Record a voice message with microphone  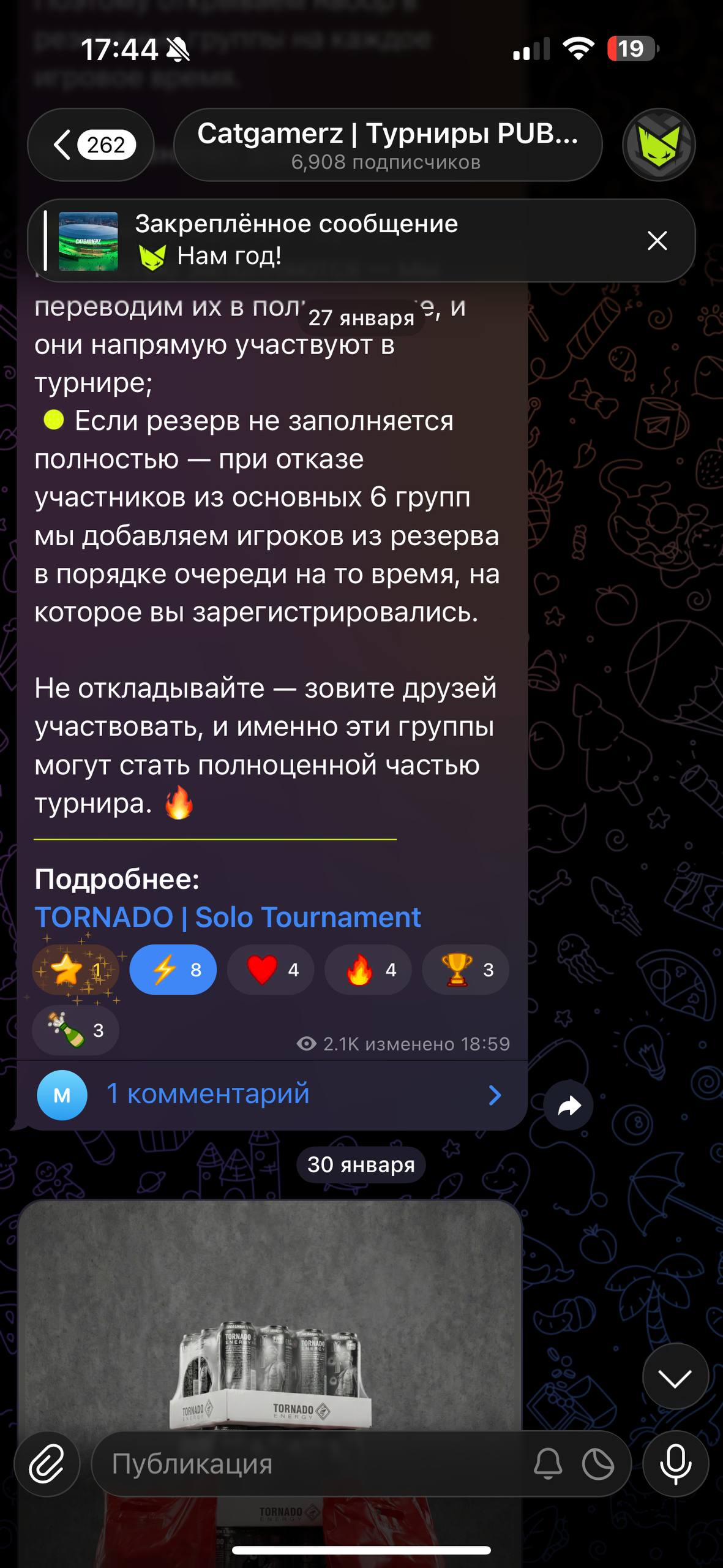tap(675, 1464)
